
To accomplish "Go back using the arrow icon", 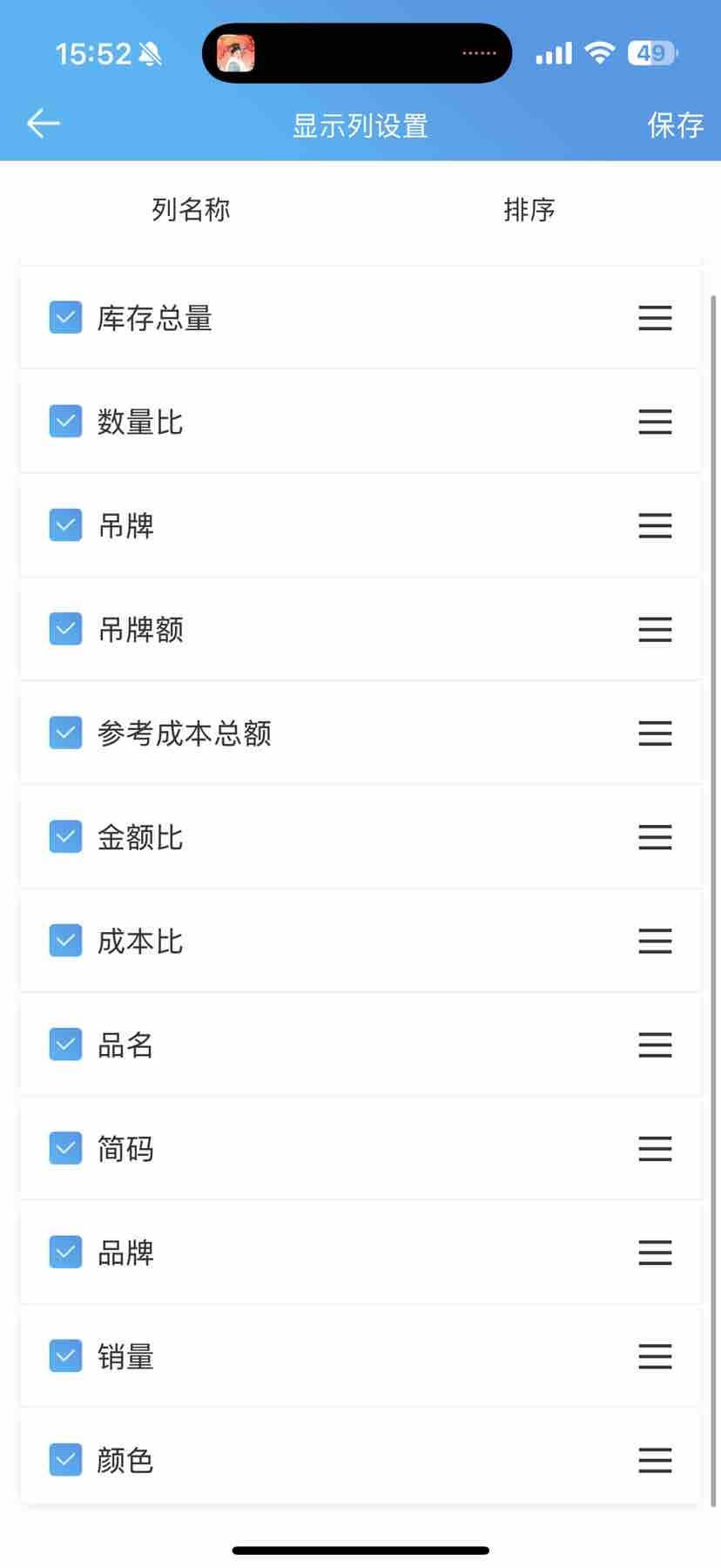I will click(44, 125).
